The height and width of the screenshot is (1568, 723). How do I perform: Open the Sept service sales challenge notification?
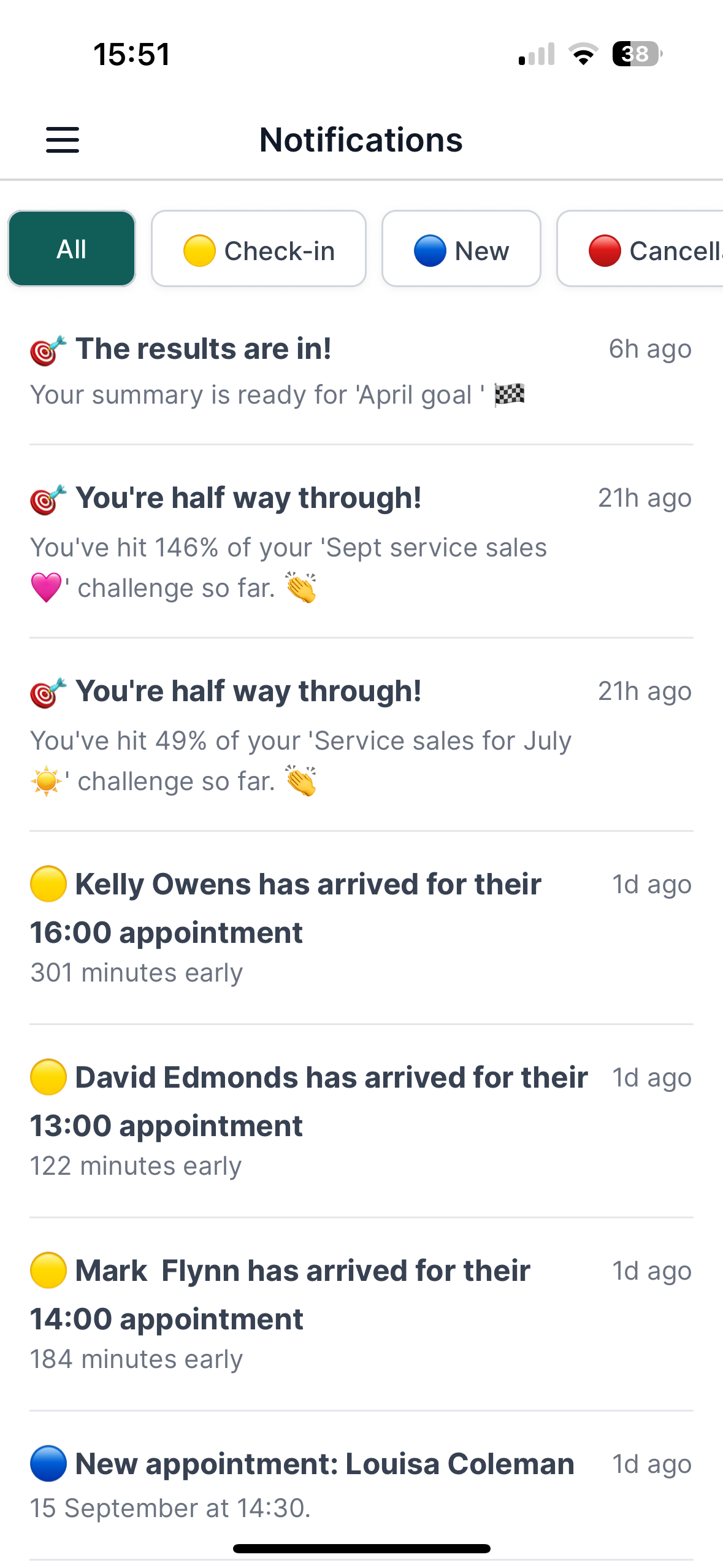(361, 542)
